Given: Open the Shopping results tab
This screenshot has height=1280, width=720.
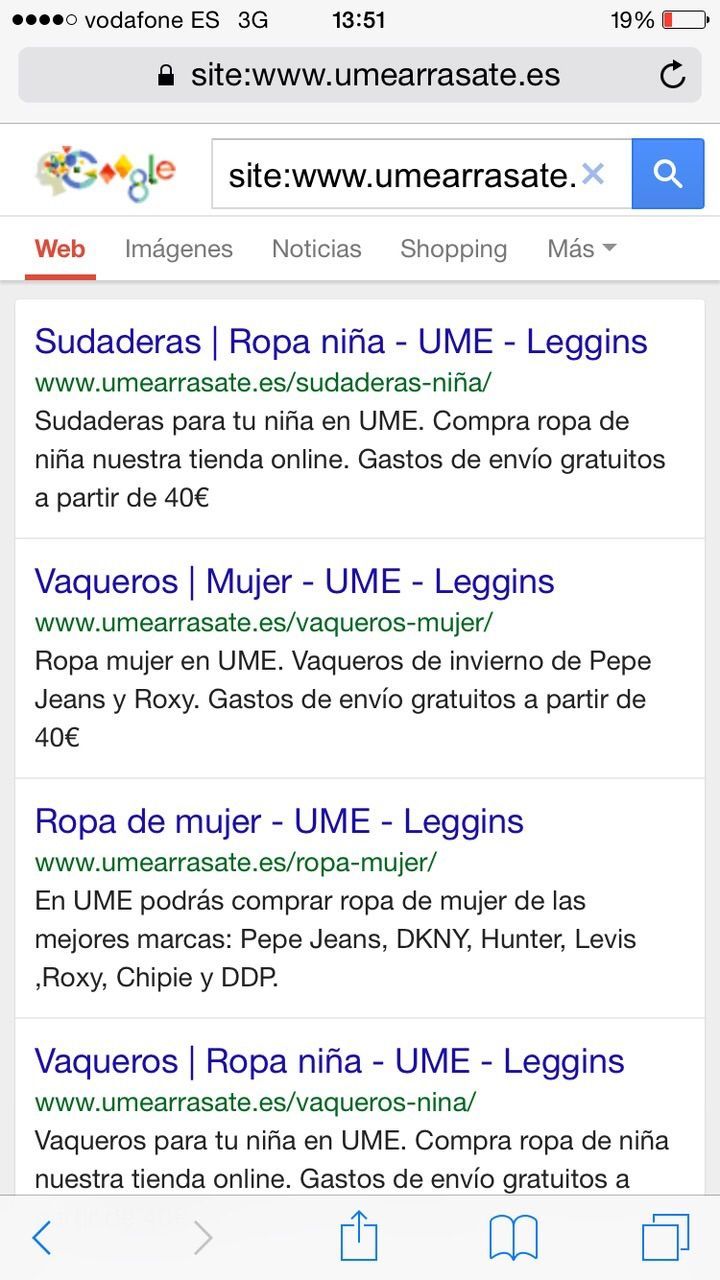Looking at the screenshot, I should [454, 249].
